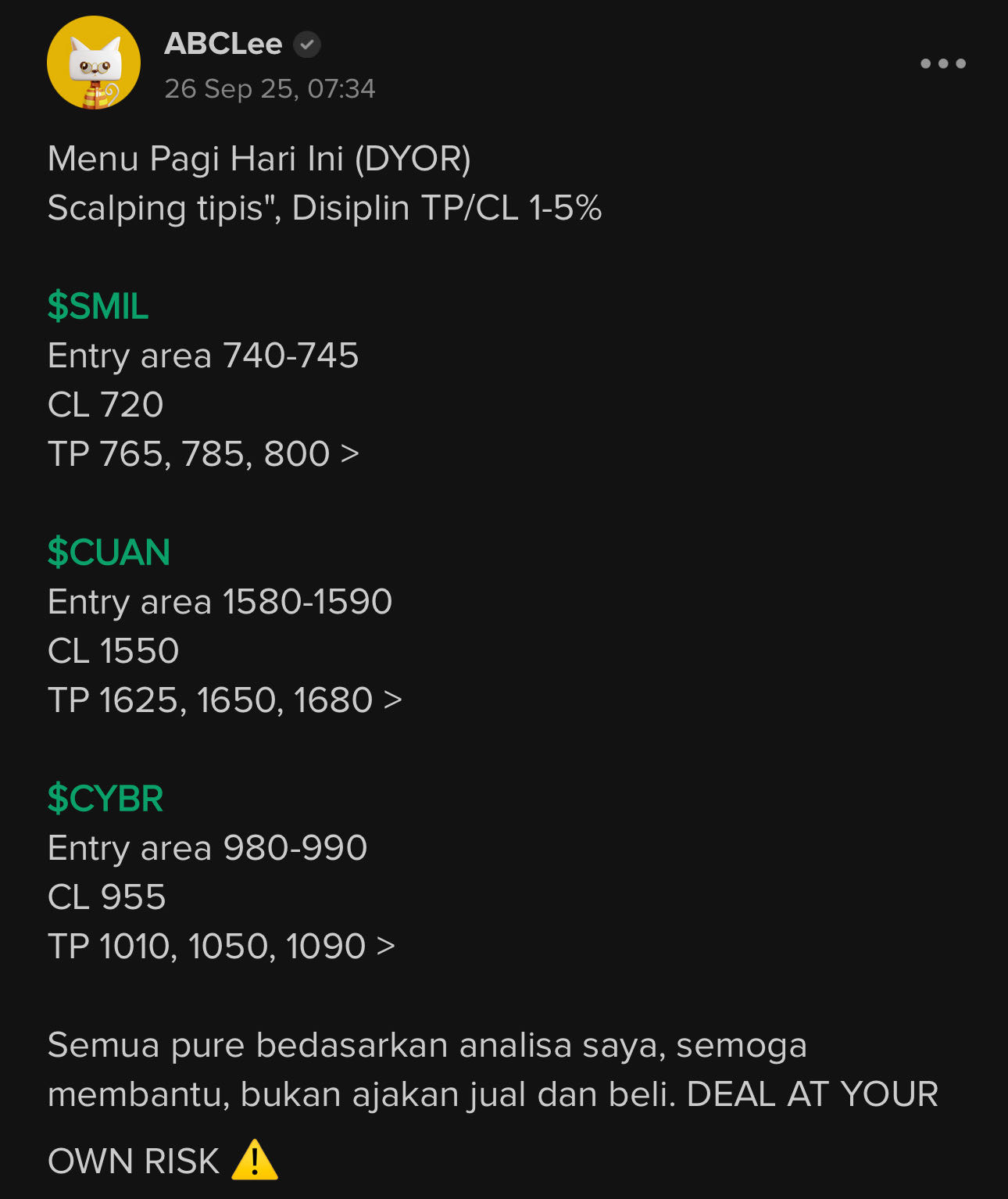Viewport: 1008px width, 1199px height.
Task: Expand the chevron after TP 1680 line
Action: pos(394,700)
